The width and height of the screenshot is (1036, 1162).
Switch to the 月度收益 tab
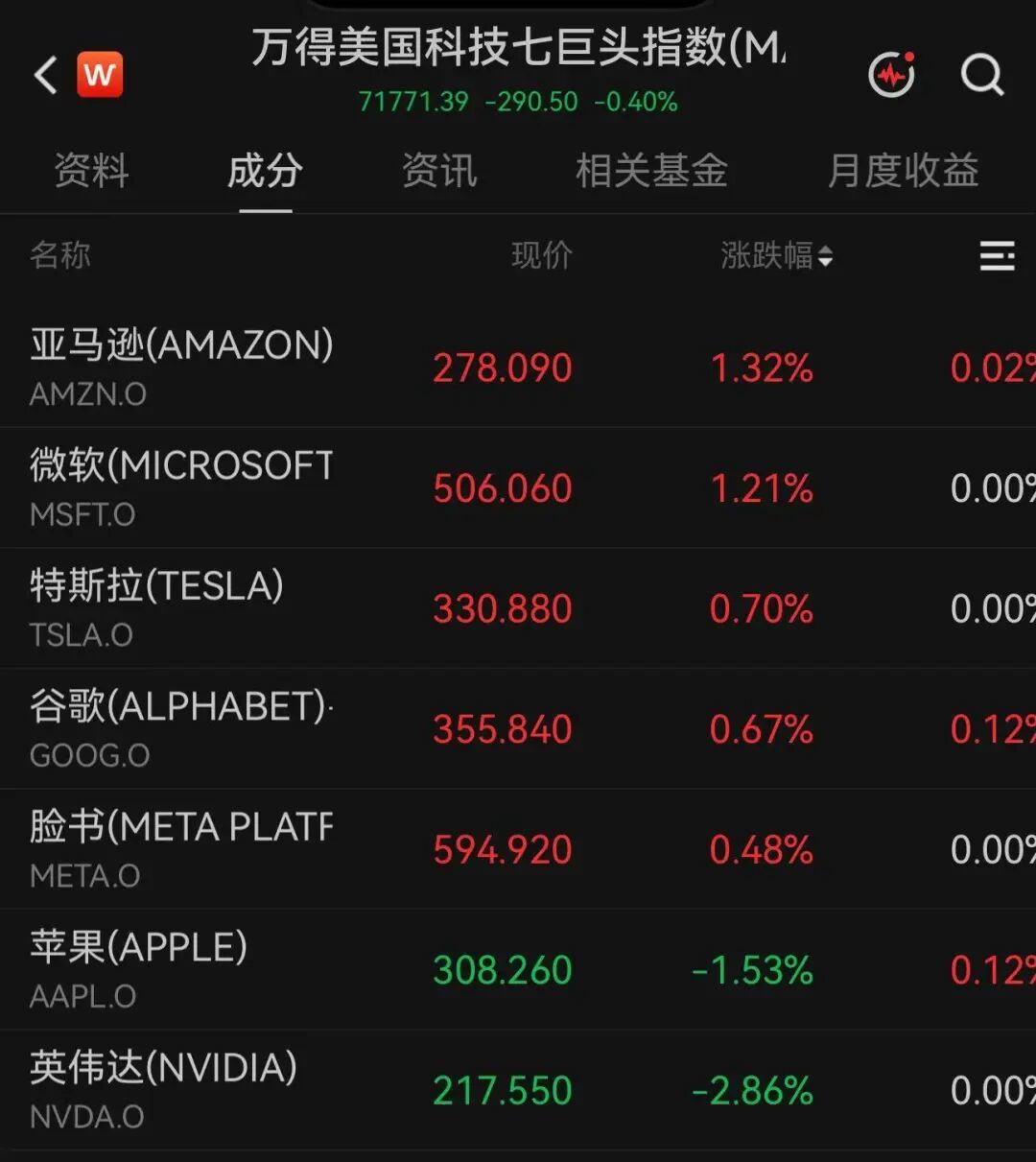[x=903, y=171]
